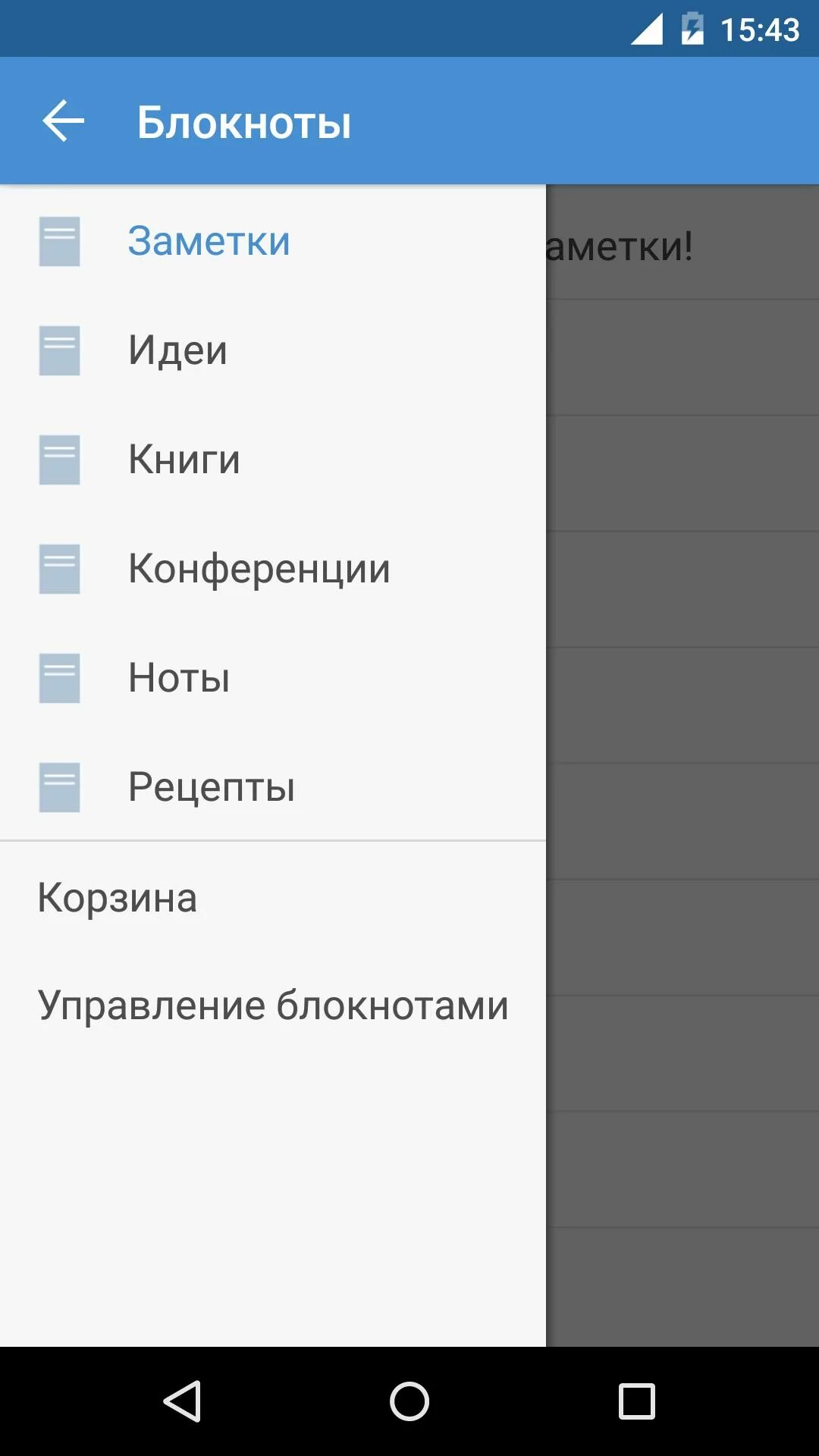Viewport: 819px width, 1456px height.
Task: Tap the system home button
Action: click(409, 1401)
